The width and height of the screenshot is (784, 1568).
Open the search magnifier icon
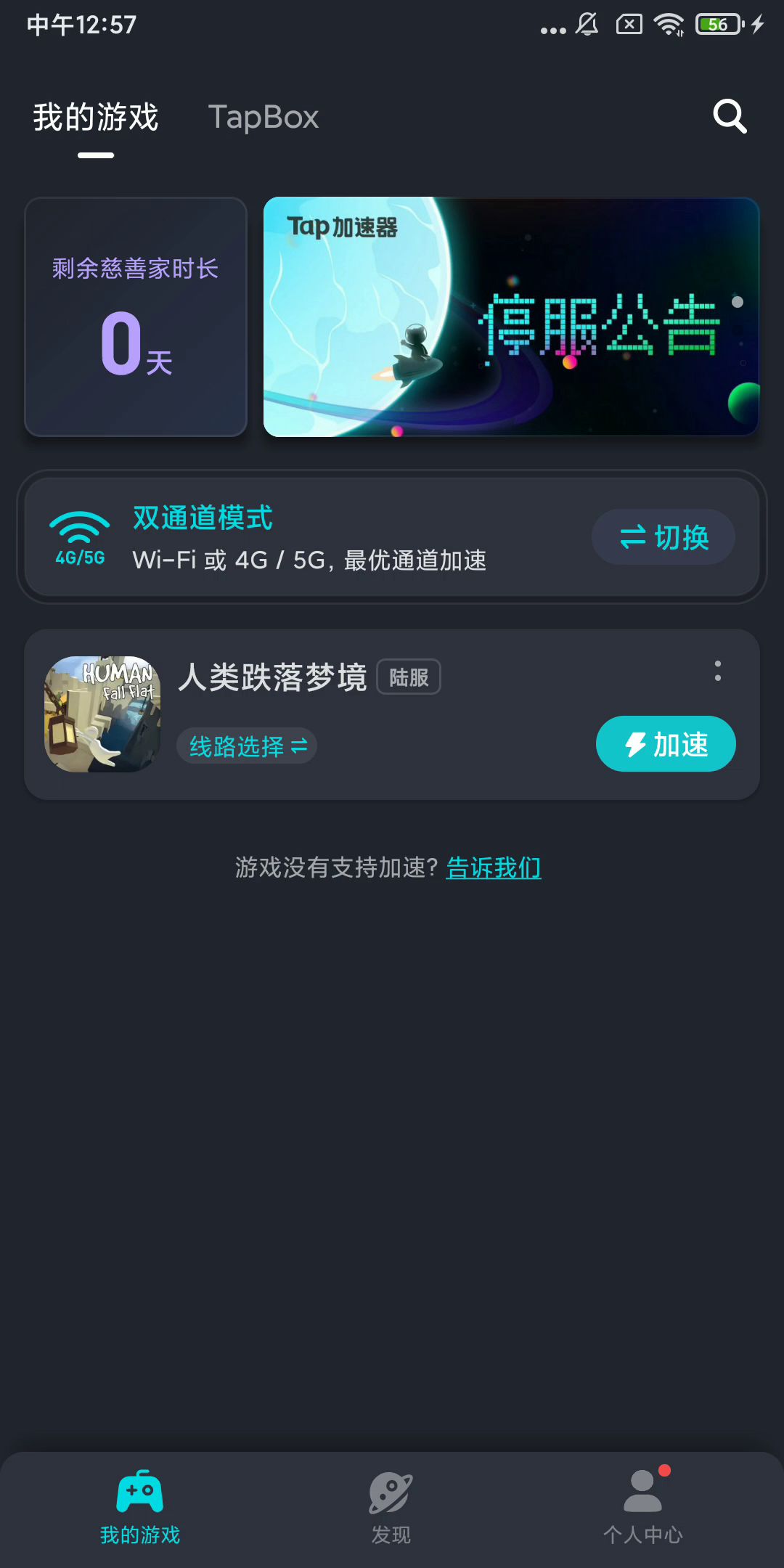tap(729, 116)
